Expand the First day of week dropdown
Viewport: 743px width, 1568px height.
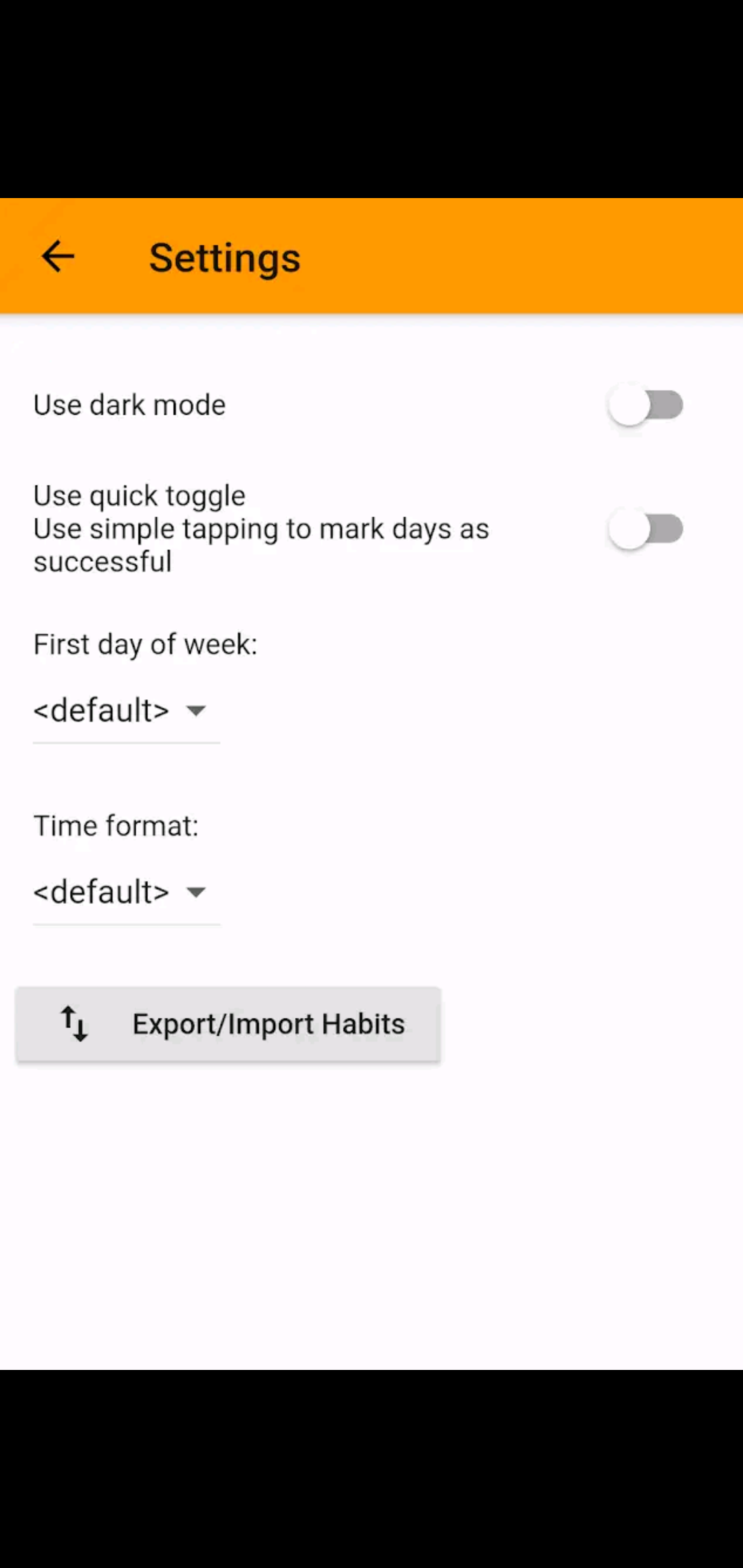click(125, 710)
